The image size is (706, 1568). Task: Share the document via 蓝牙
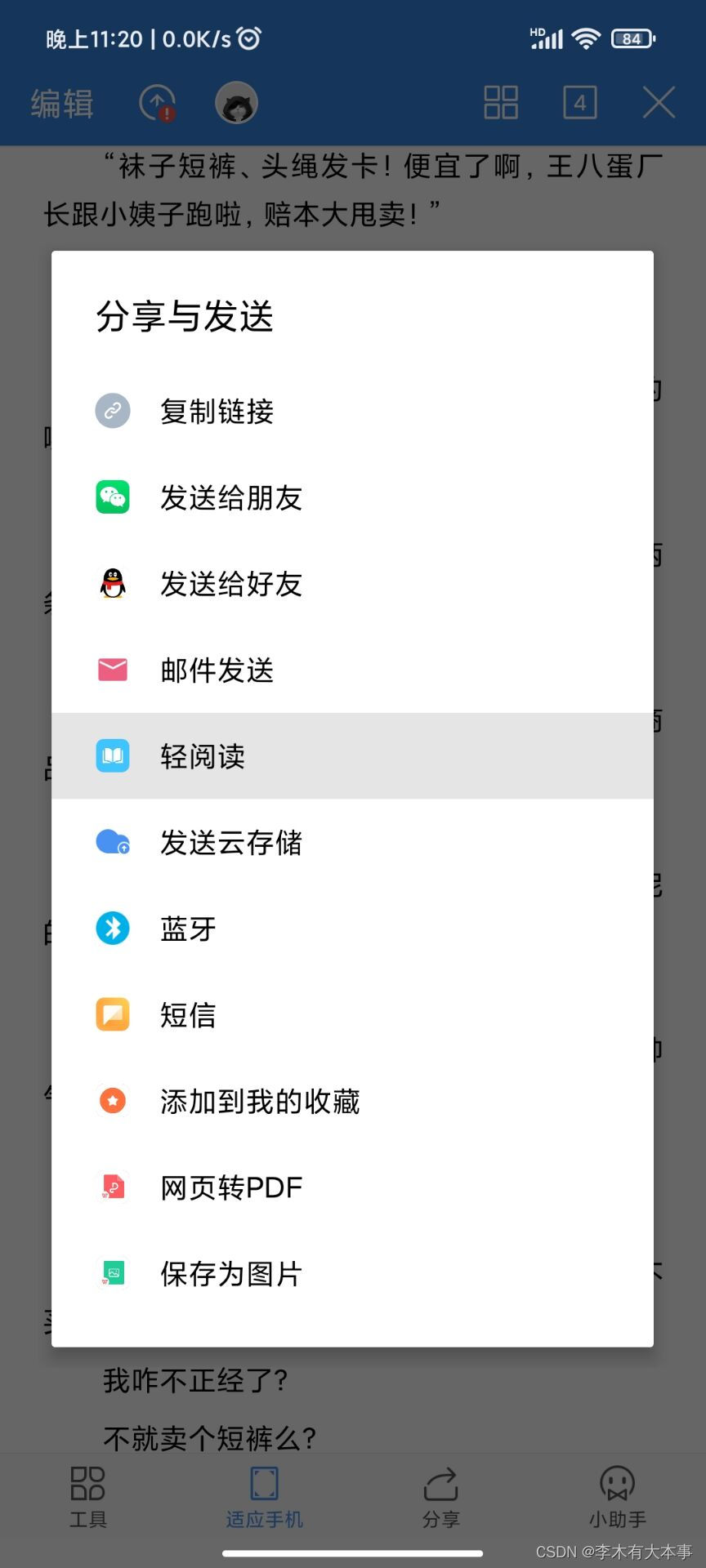(188, 929)
